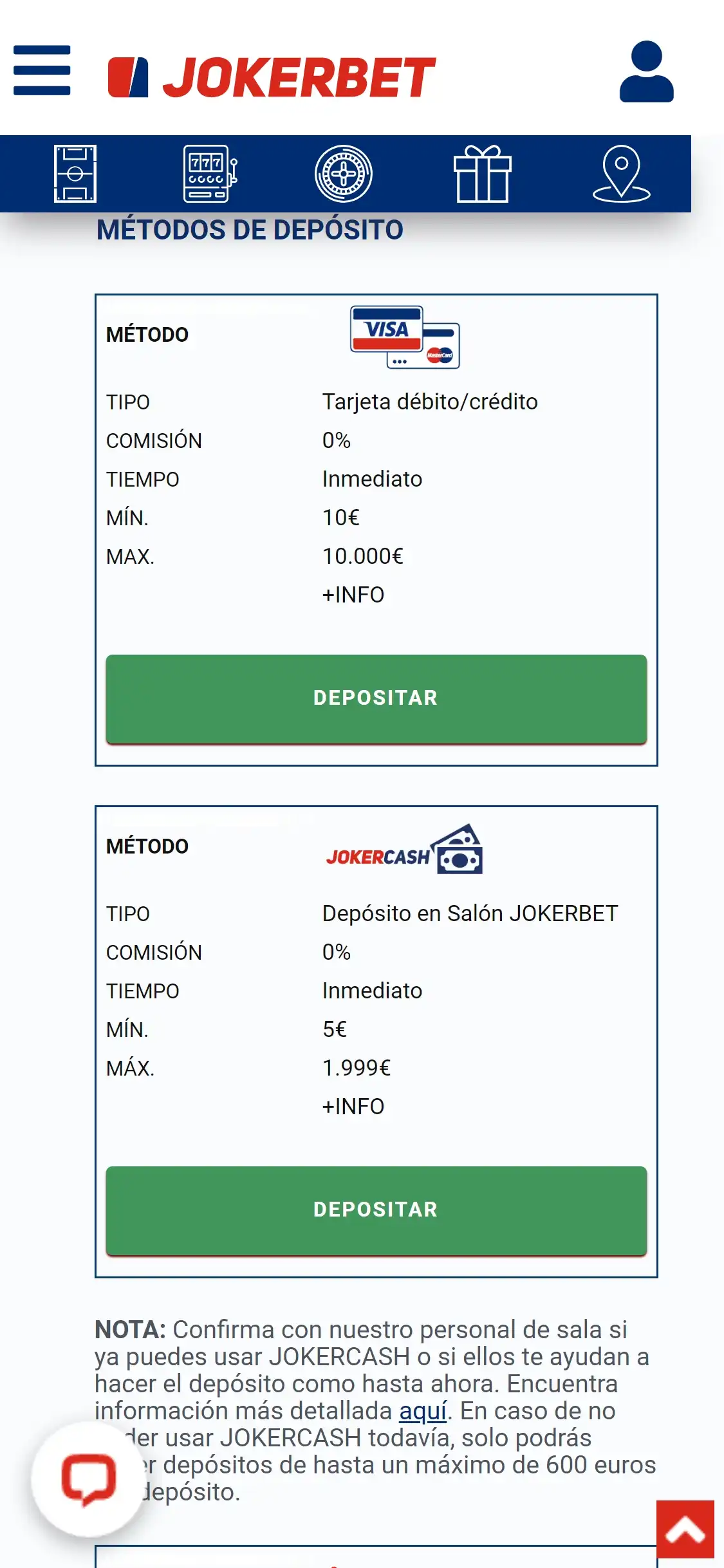The height and width of the screenshot is (1568, 724).
Task: Open the hamburger menu
Action: tap(42, 71)
